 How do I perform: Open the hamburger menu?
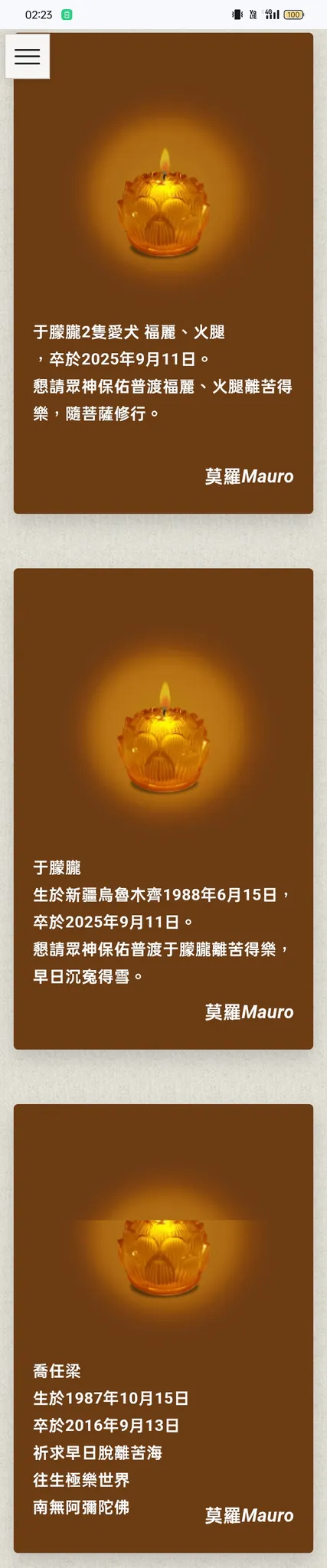(x=28, y=56)
